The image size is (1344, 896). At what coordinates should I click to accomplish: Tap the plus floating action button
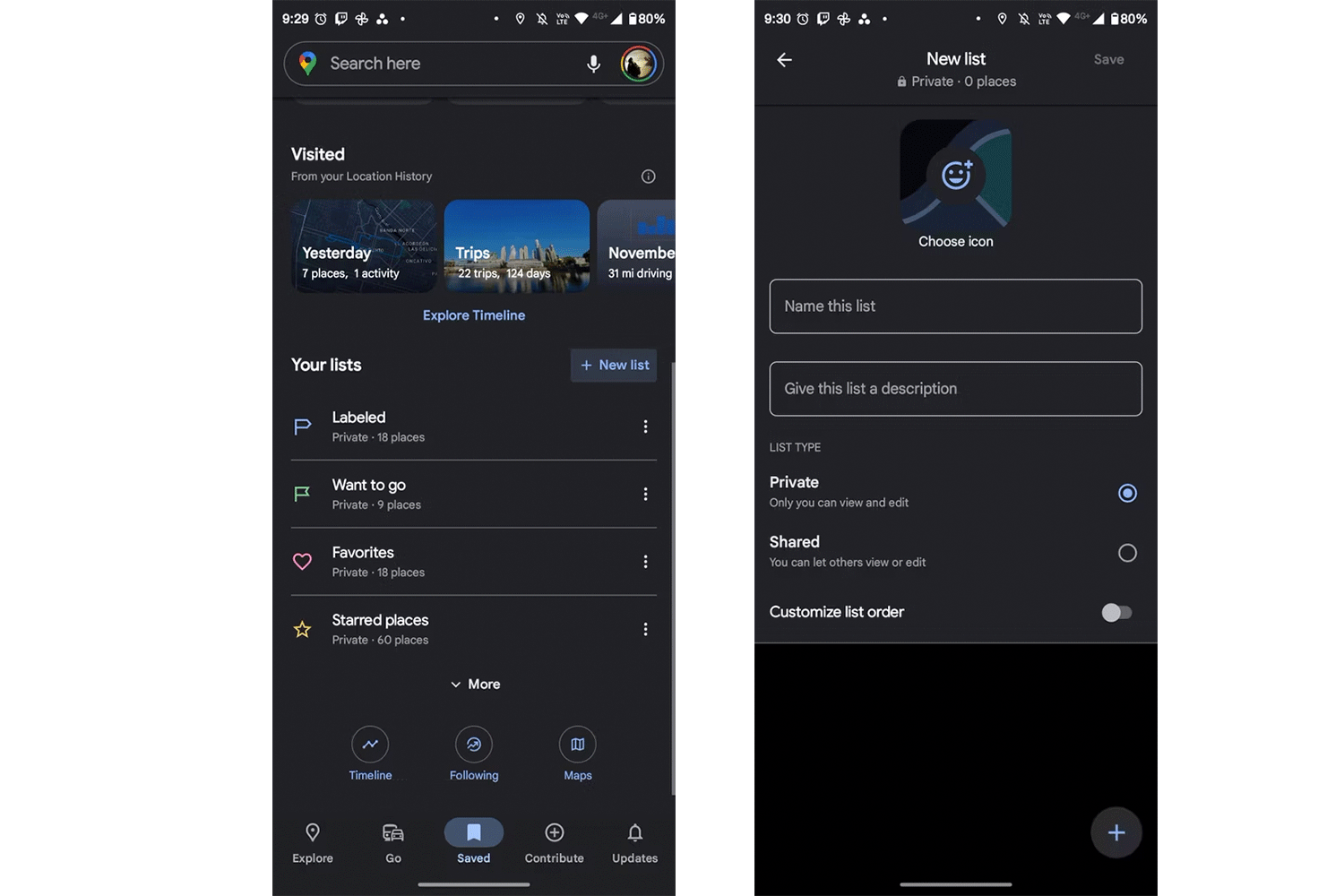(1116, 832)
